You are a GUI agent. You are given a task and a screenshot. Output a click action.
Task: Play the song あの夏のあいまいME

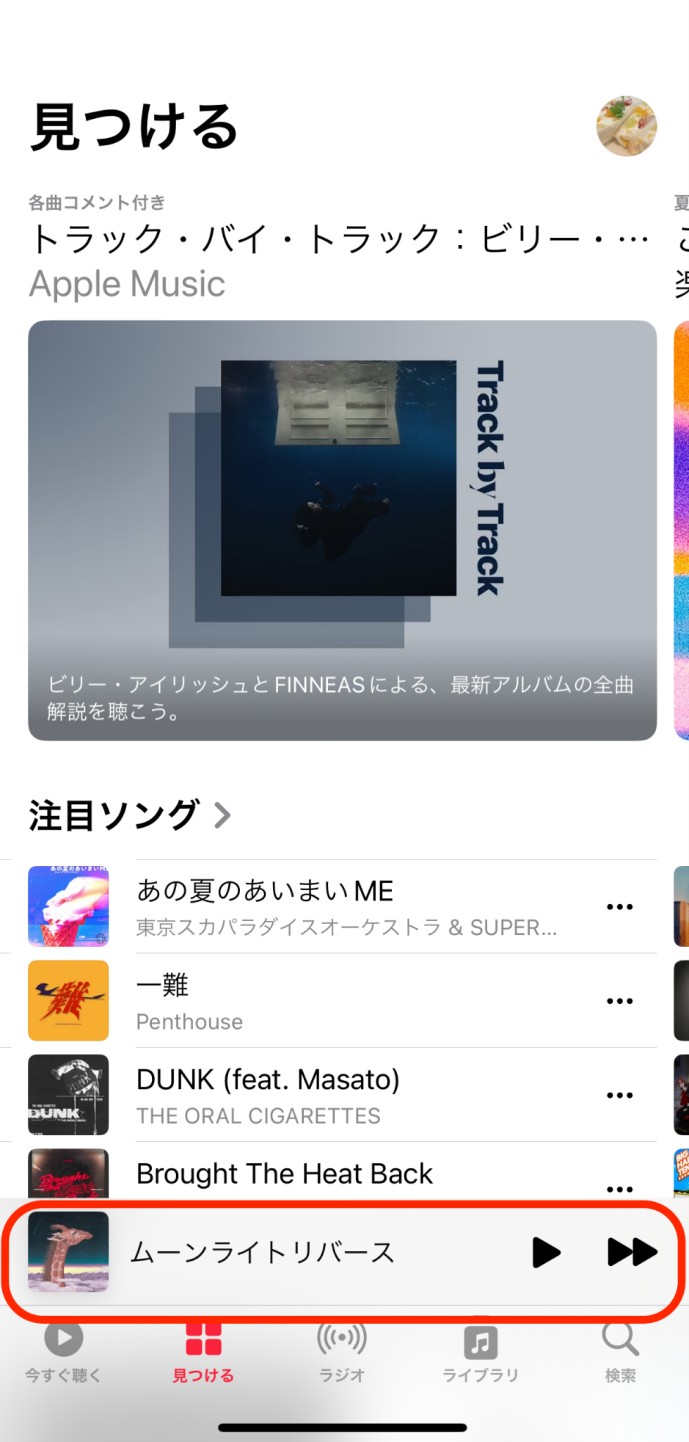265,906
